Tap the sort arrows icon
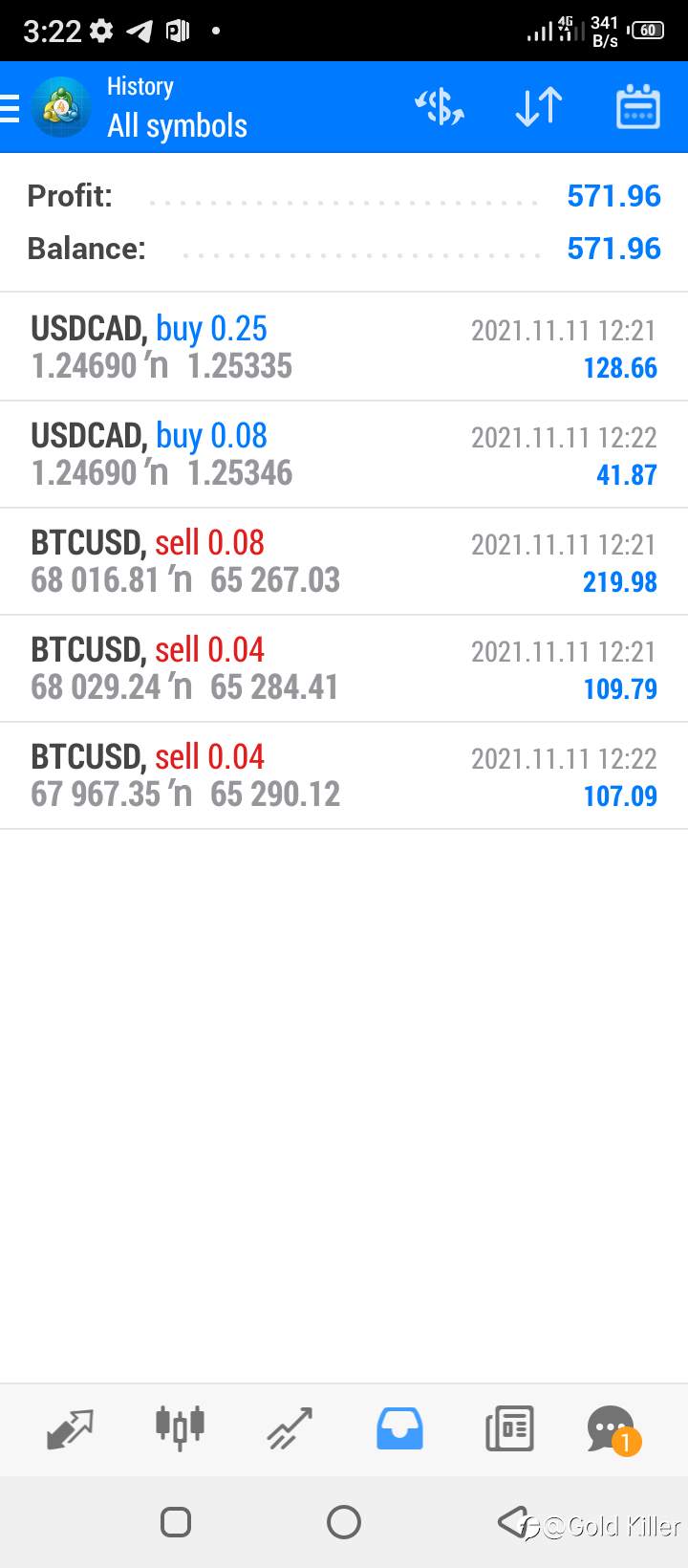 [x=539, y=107]
